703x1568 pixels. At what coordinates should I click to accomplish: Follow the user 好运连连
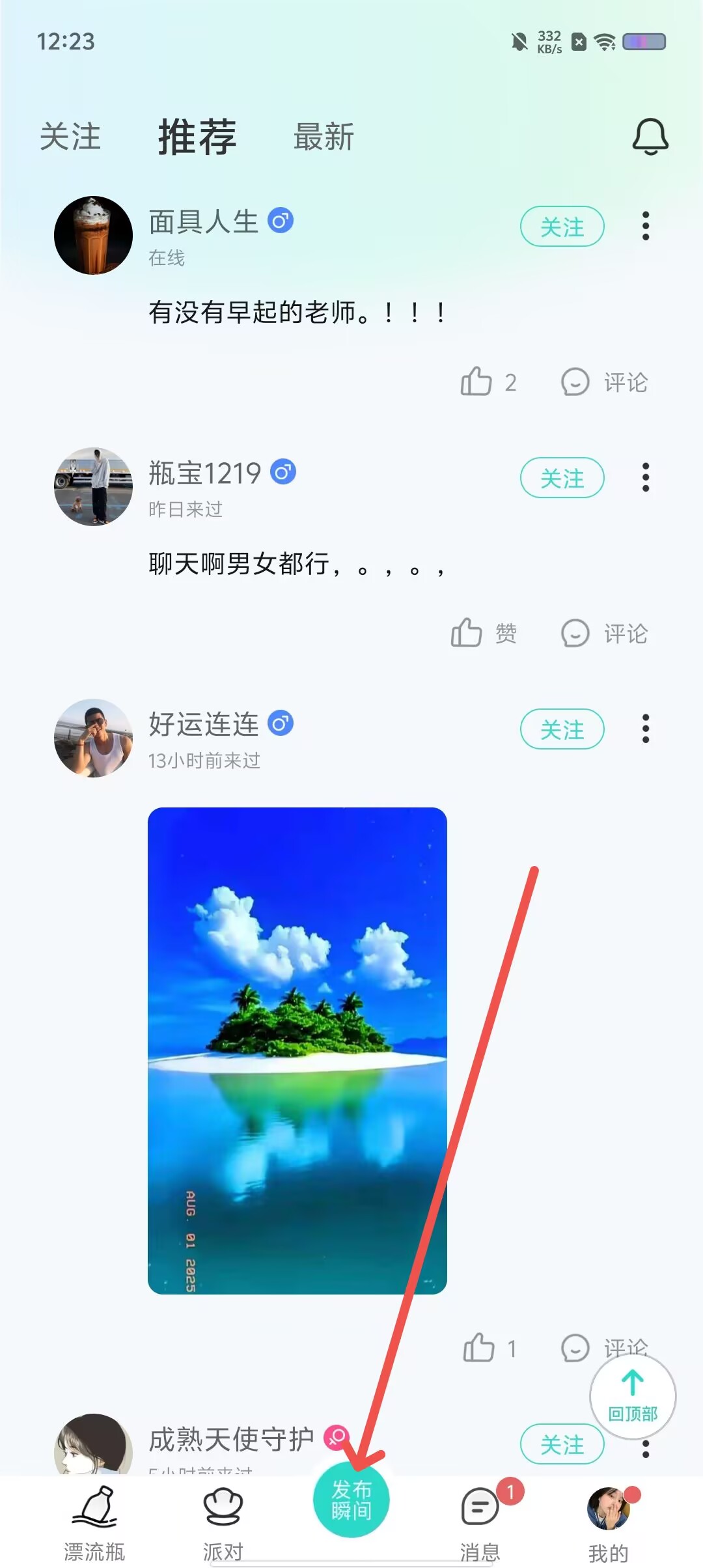click(x=562, y=729)
